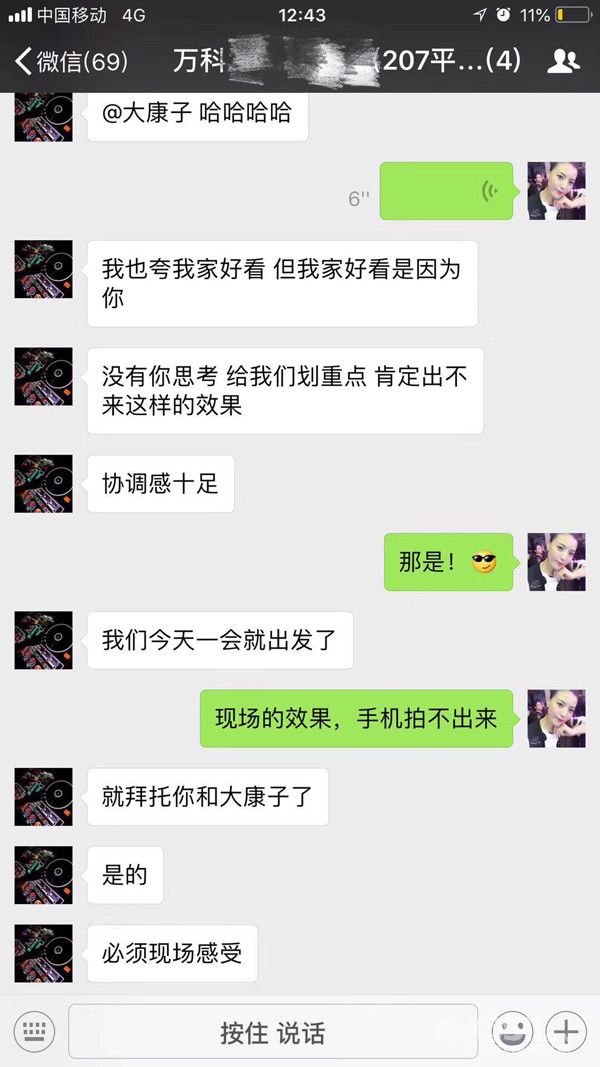Viewport: 600px width, 1067px height.
Task: Open the group members info icon
Action: pos(564,61)
